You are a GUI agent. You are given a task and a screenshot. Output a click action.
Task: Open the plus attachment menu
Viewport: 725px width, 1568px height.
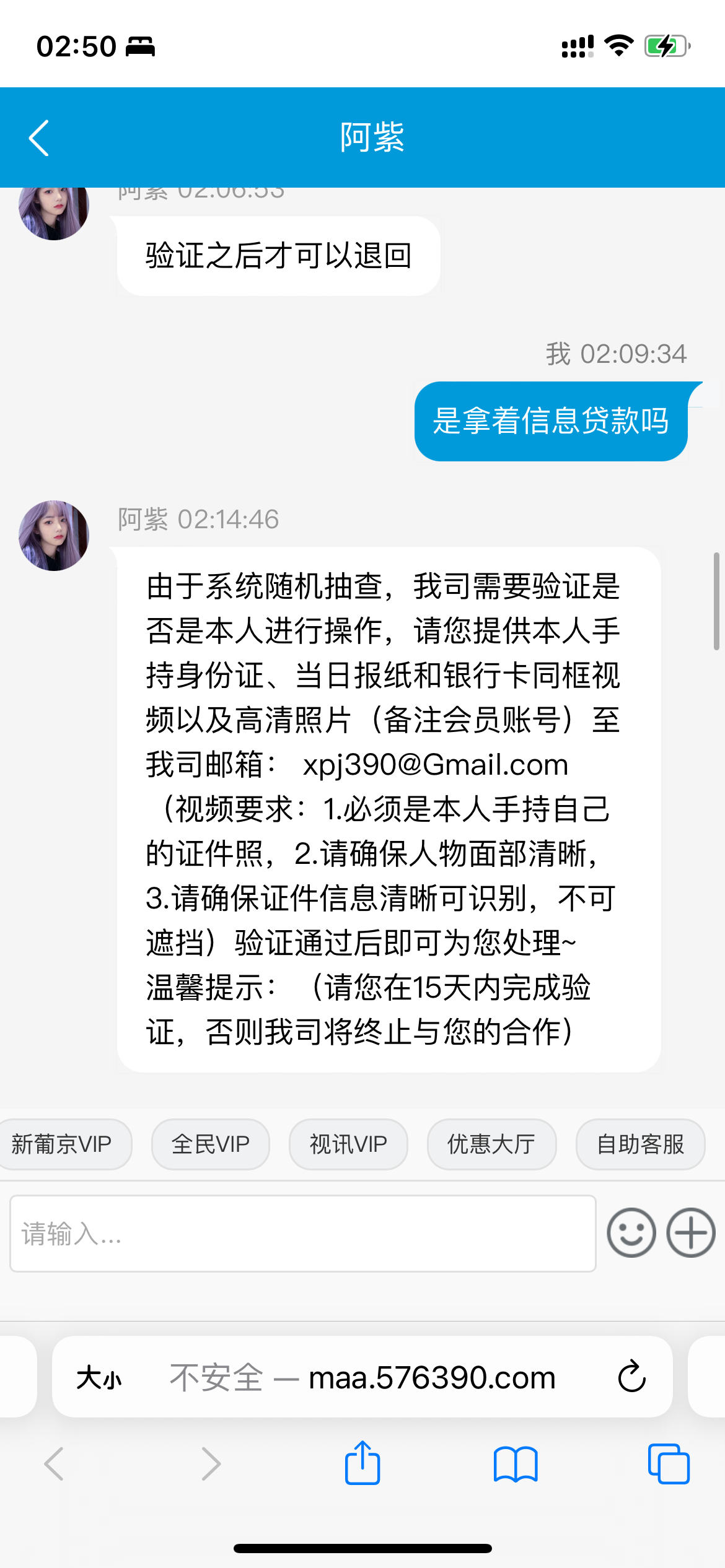(690, 1232)
